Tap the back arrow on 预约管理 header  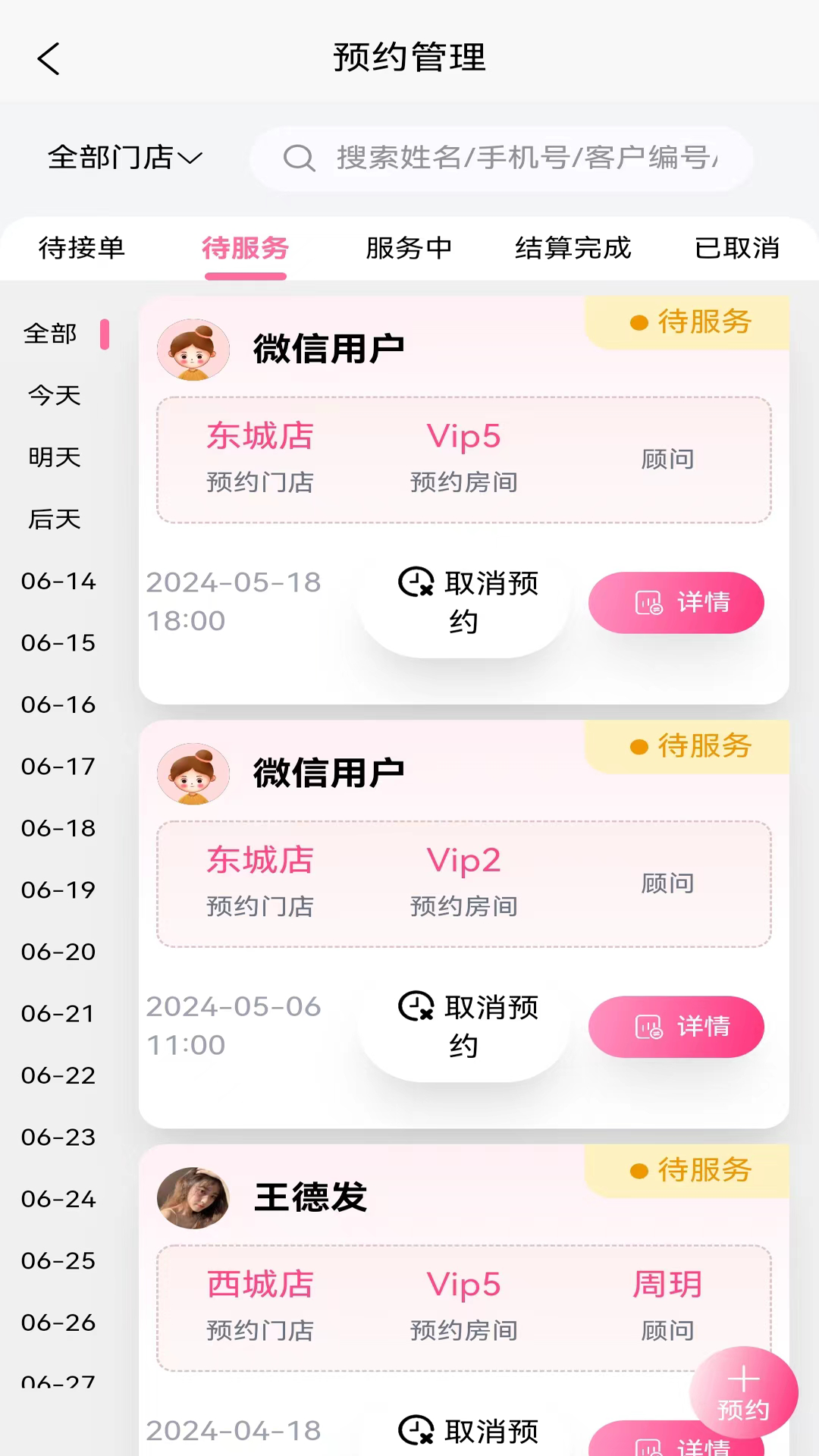(49, 59)
